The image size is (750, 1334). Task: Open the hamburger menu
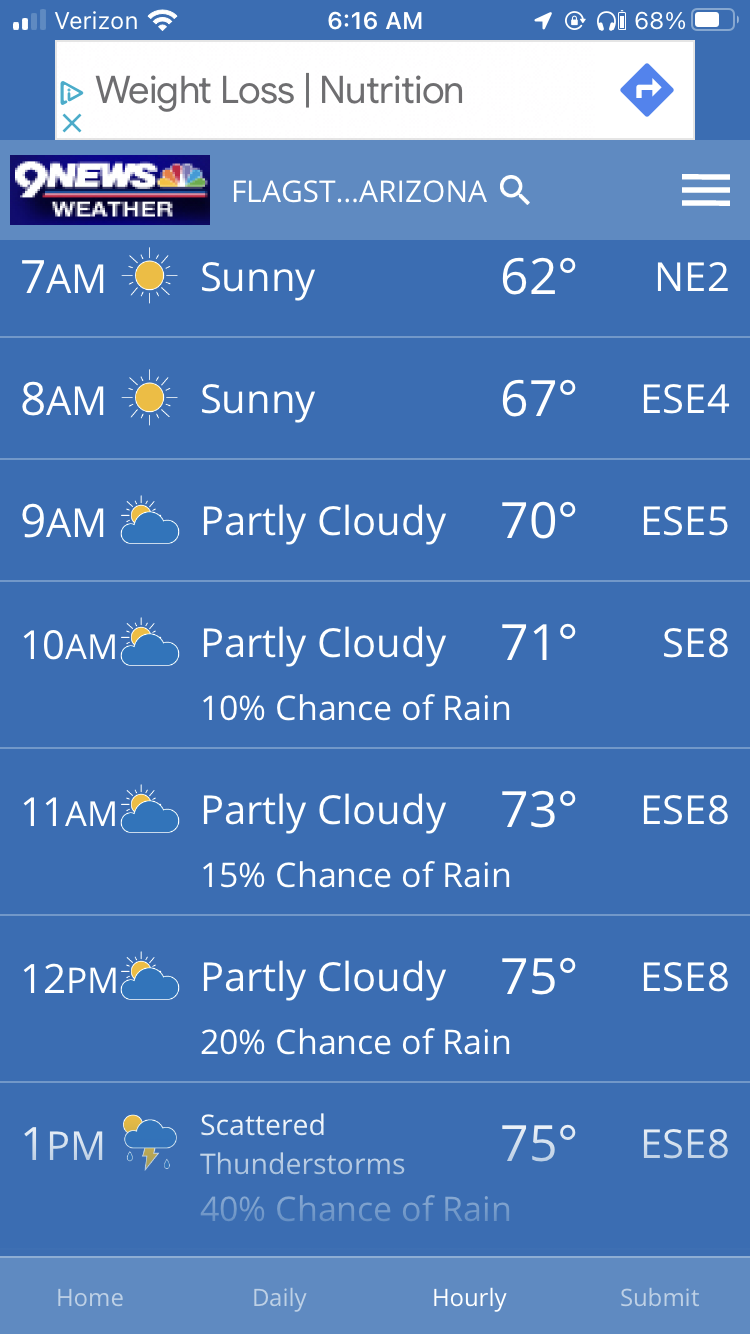(705, 190)
